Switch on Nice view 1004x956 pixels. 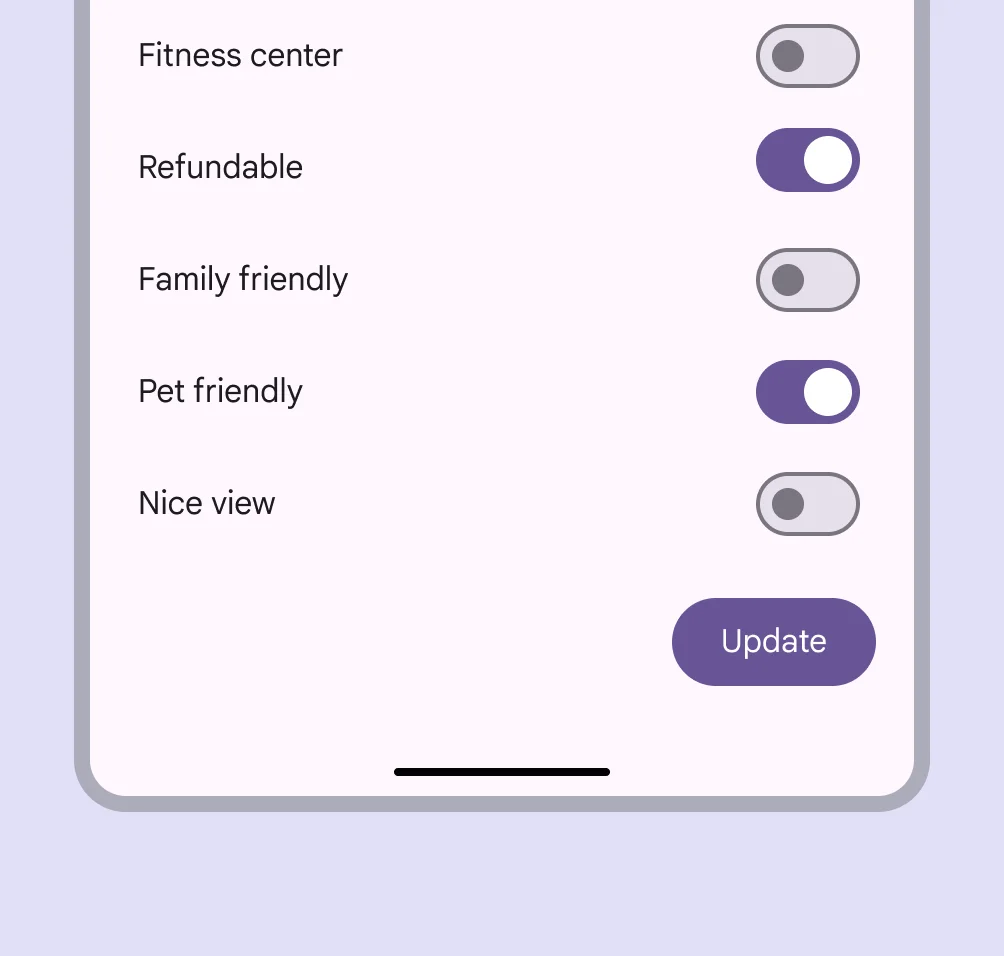(807, 504)
